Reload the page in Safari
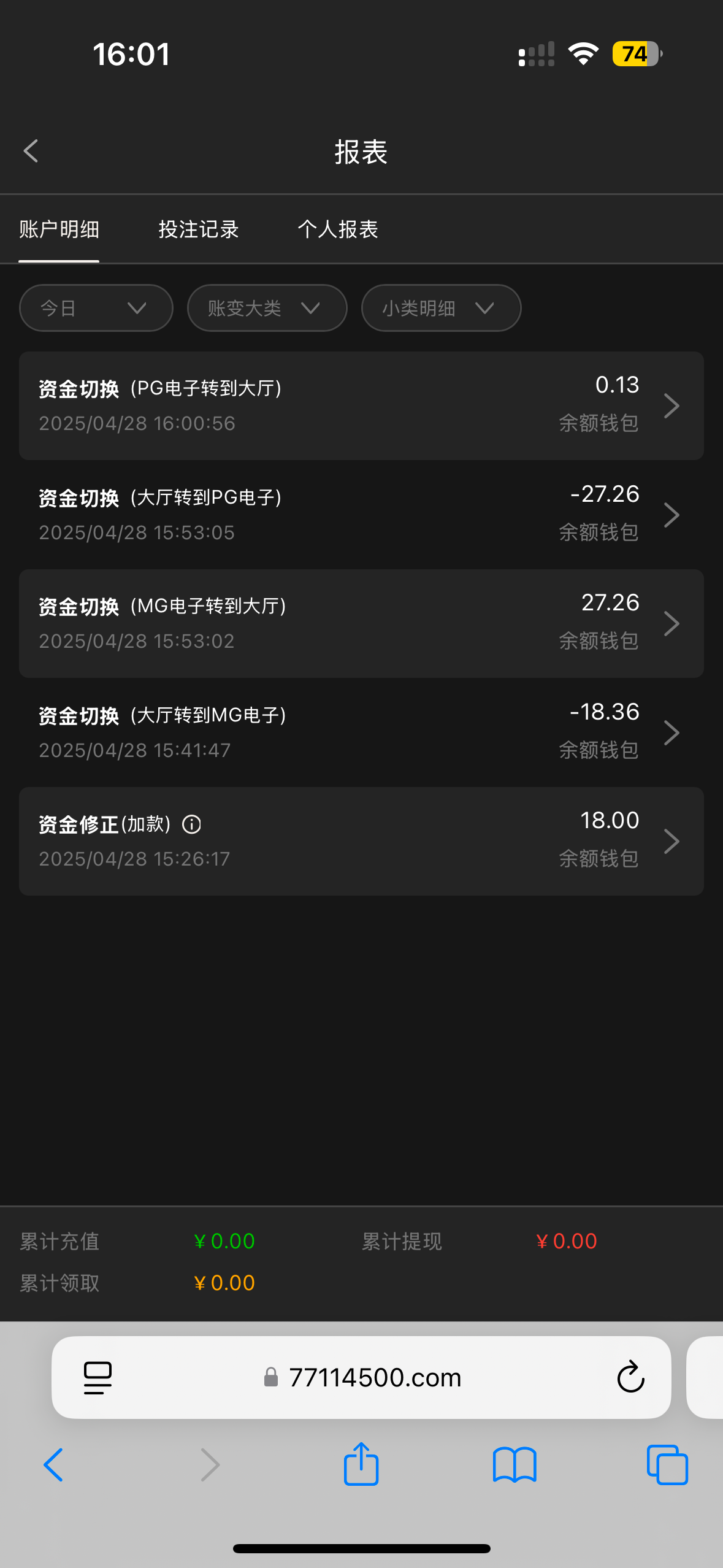The width and height of the screenshot is (723, 1568). (630, 1377)
